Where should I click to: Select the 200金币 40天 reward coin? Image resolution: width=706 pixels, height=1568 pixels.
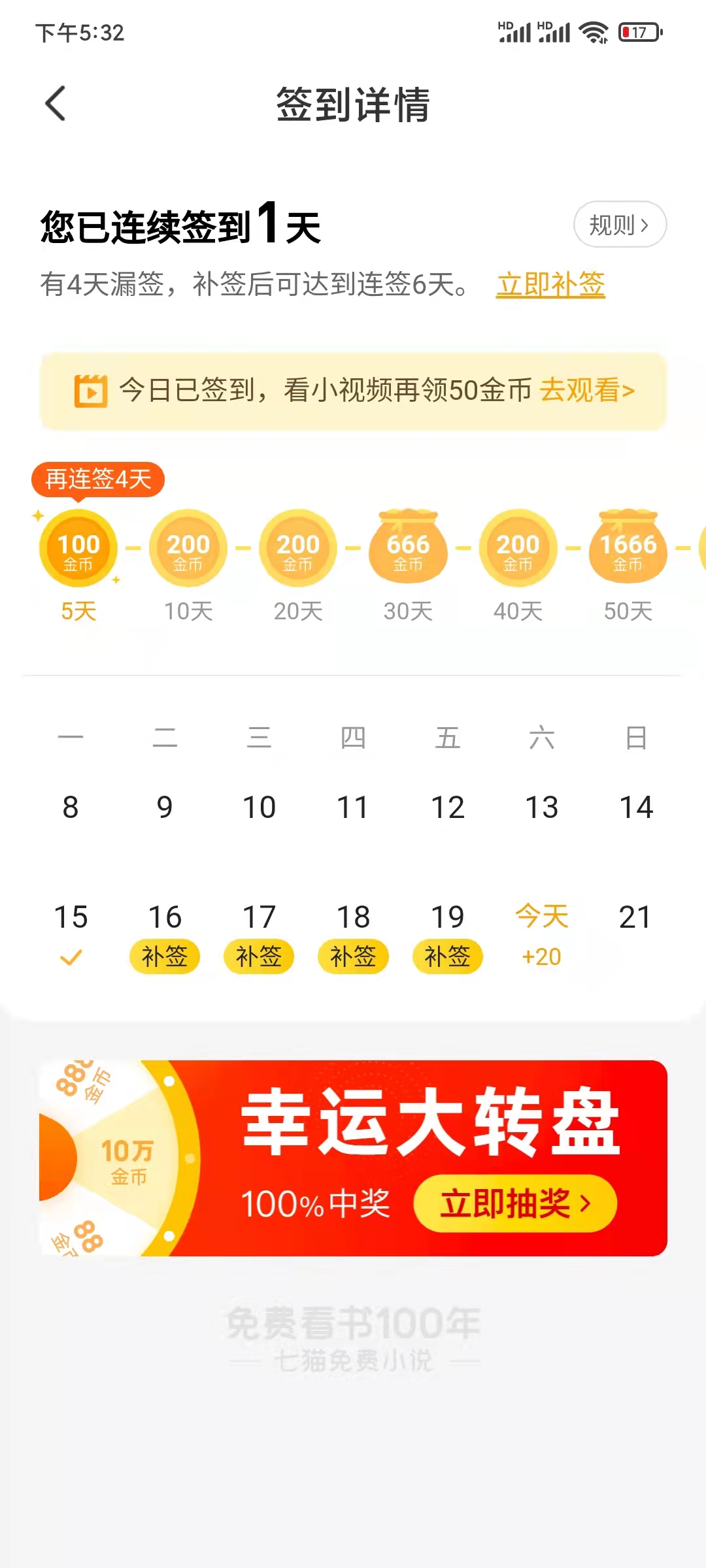point(518,549)
